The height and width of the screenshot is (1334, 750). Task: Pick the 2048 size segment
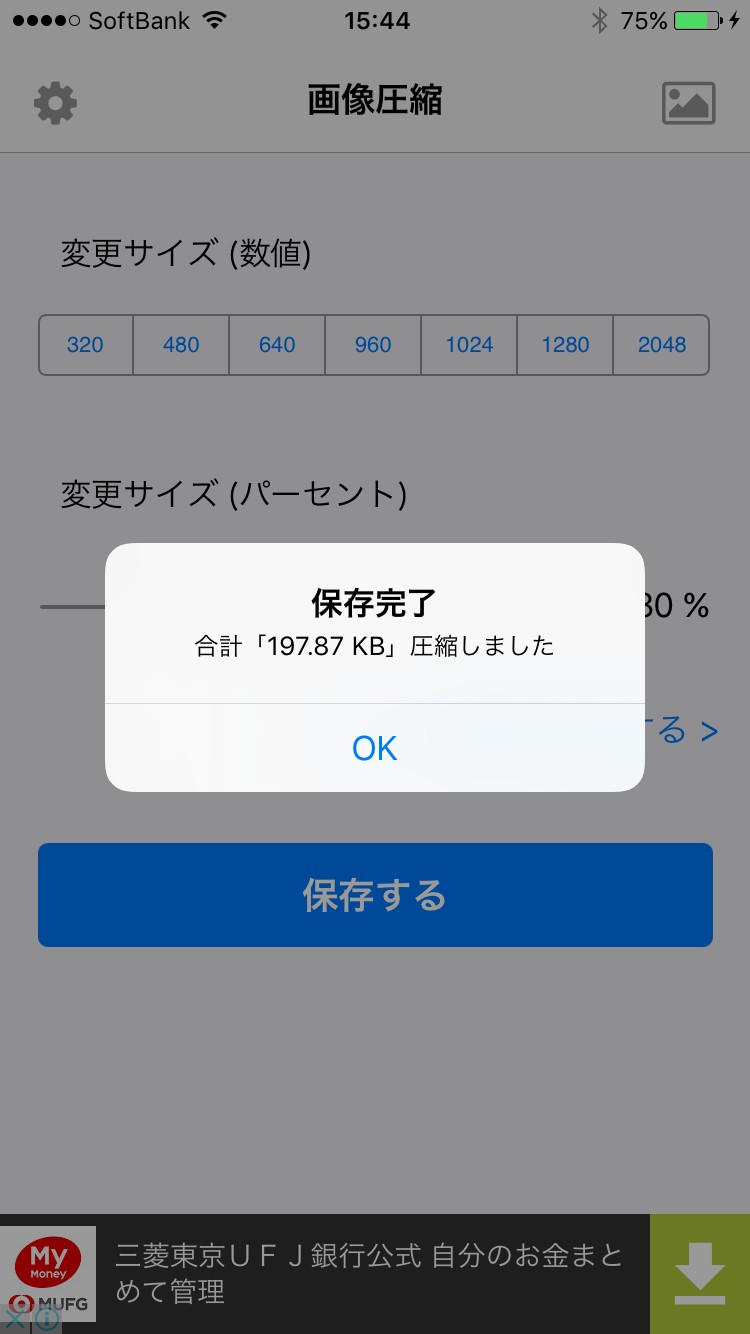click(662, 345)
